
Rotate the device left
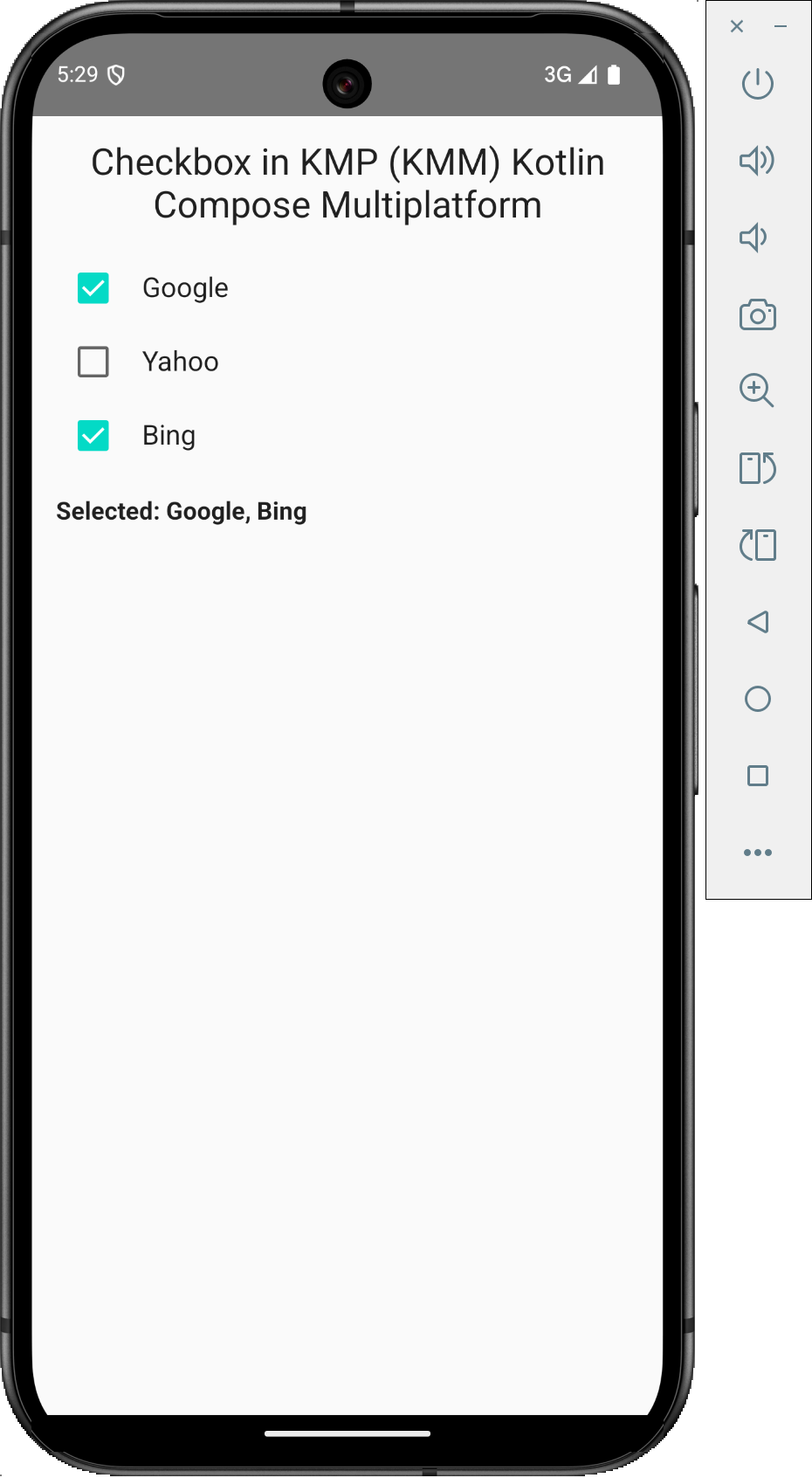point(758,545)
